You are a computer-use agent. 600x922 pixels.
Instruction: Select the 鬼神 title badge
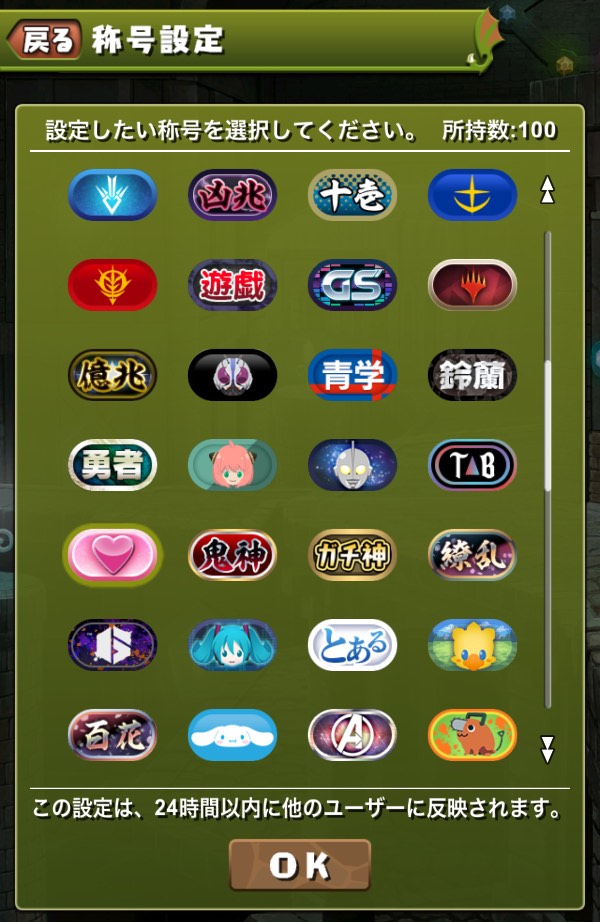click(x=232, y=555)
